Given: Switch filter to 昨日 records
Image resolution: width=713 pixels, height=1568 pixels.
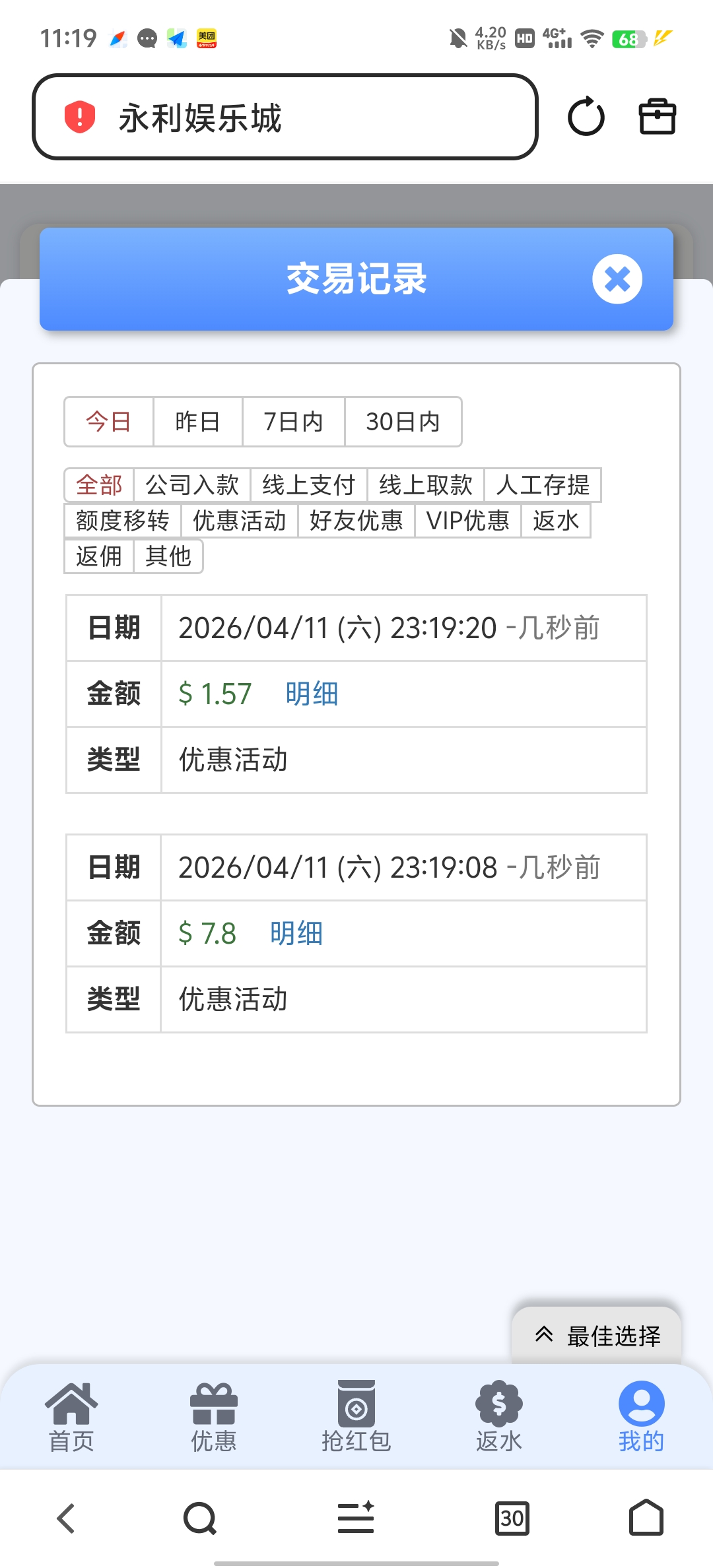Looking at the screenshot, I should (197, 422).
